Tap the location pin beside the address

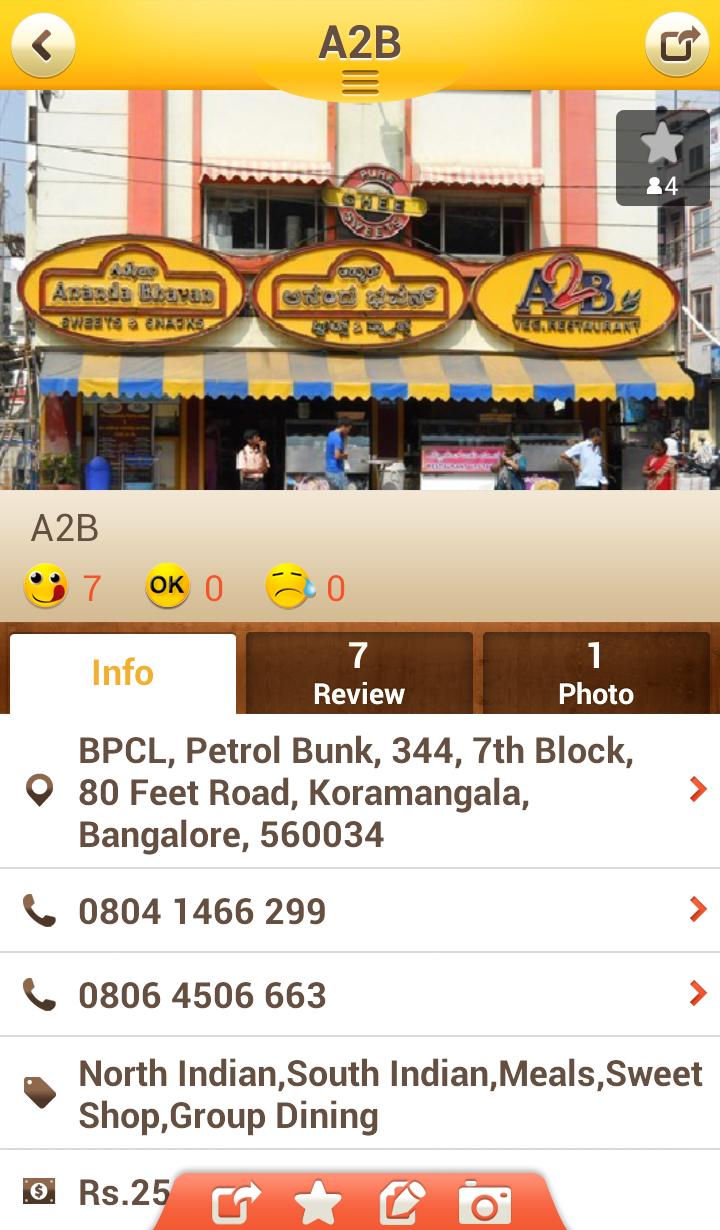pos(38,790)
